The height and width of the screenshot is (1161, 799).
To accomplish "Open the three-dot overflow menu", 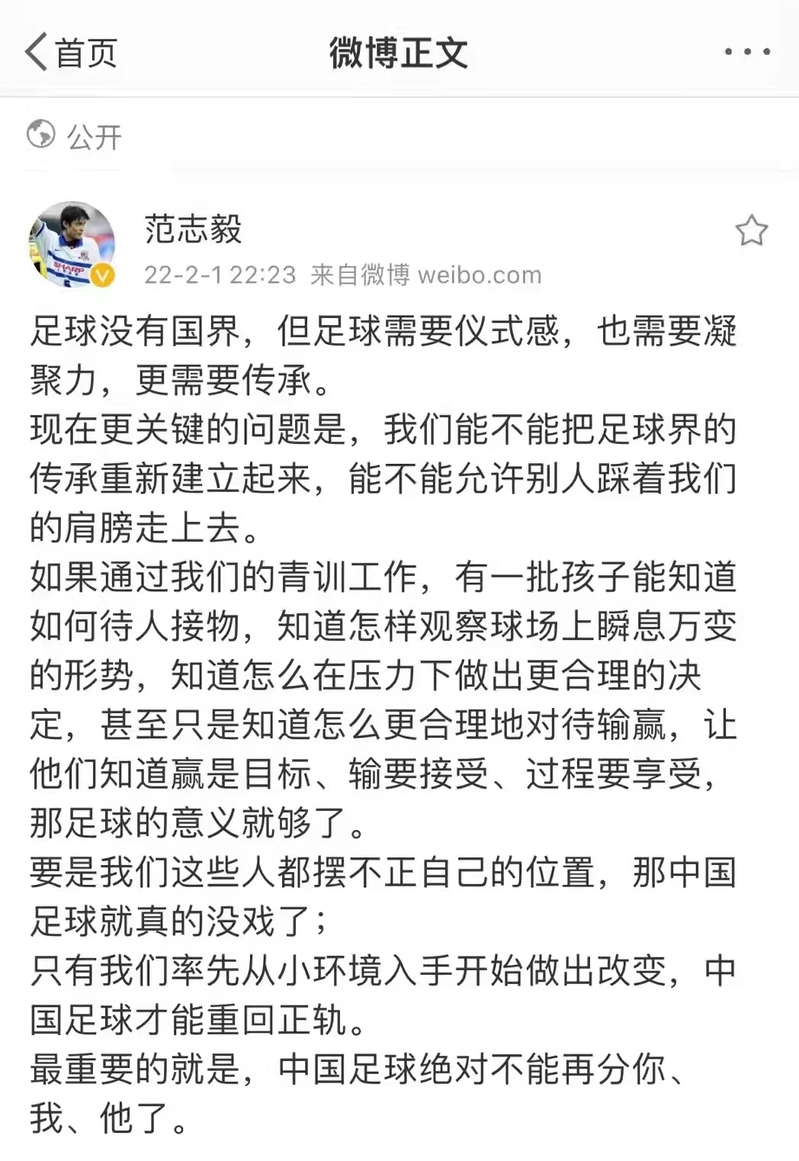I will (x=747, y=52).
